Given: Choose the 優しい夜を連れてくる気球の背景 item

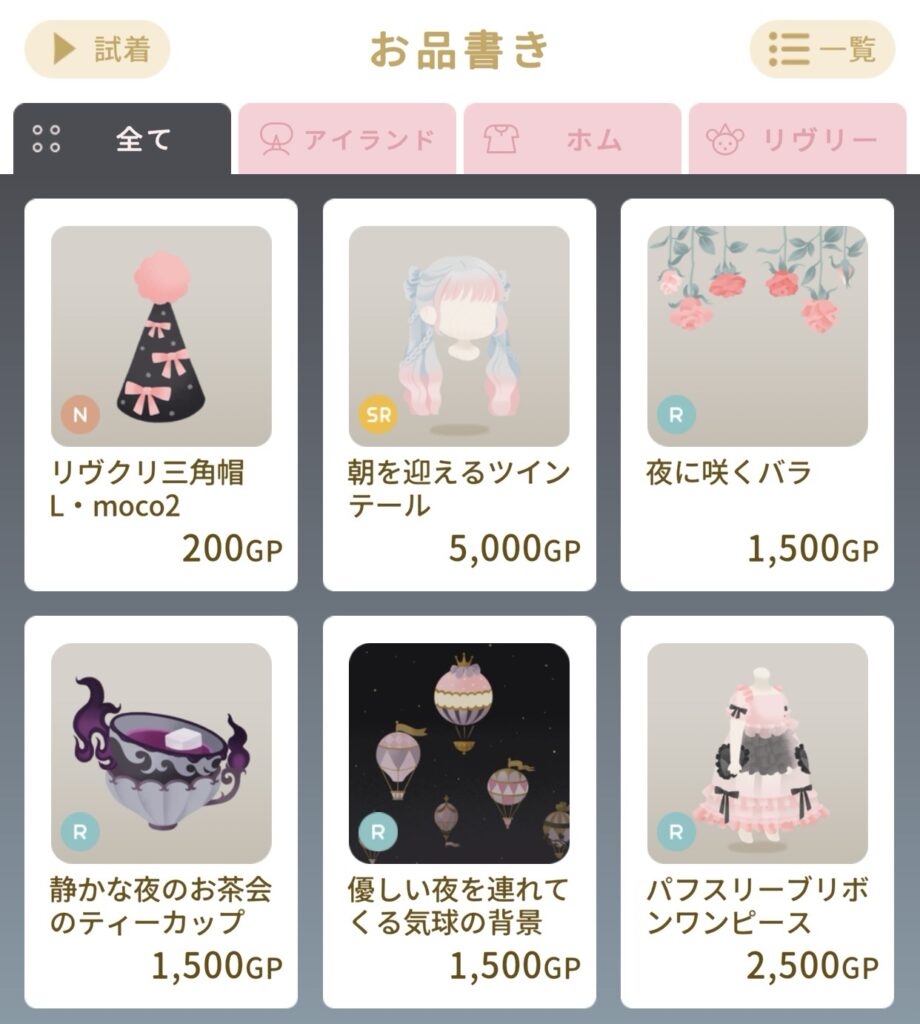Looking at the screenshot, I should (459, 811).
